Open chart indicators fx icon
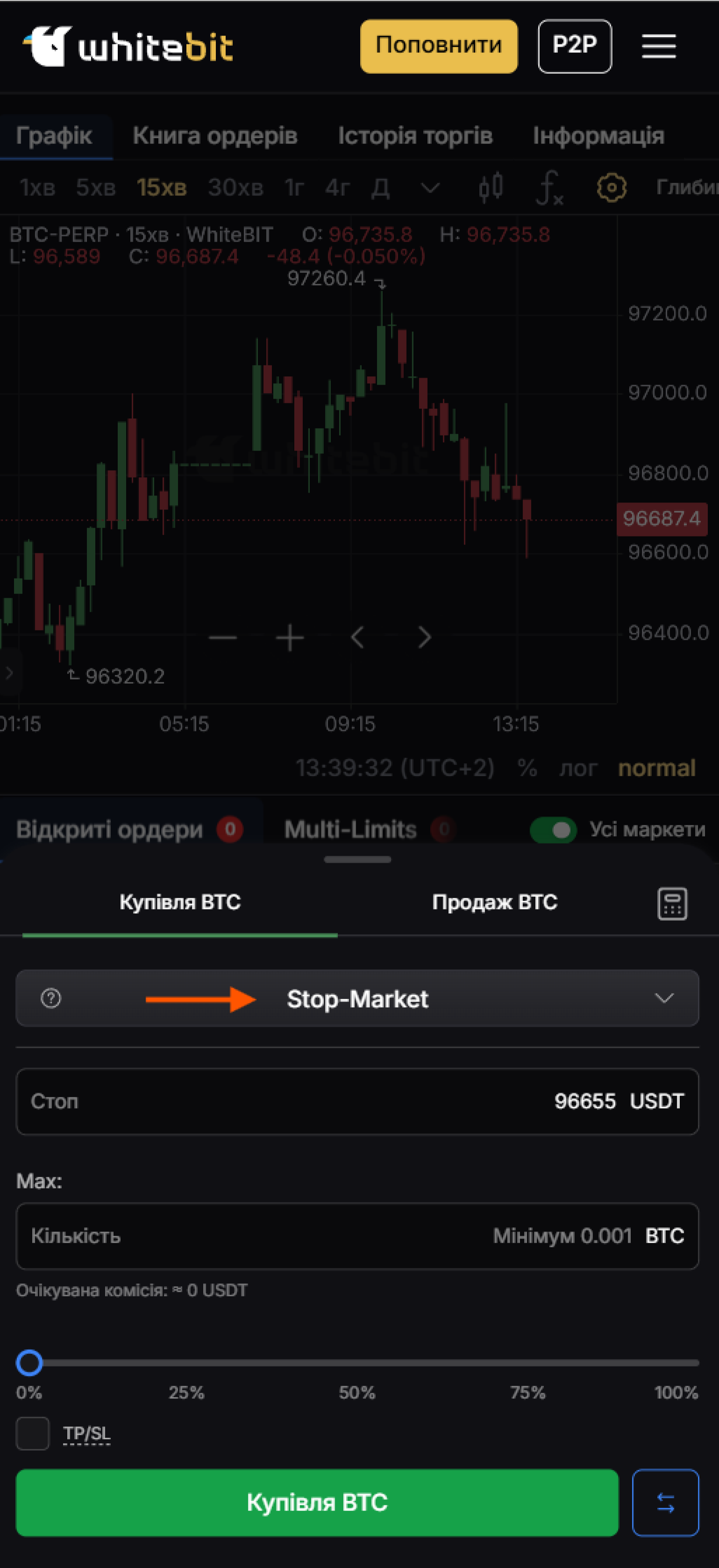The image size is (719, 1568). click(x=548, y=187)
